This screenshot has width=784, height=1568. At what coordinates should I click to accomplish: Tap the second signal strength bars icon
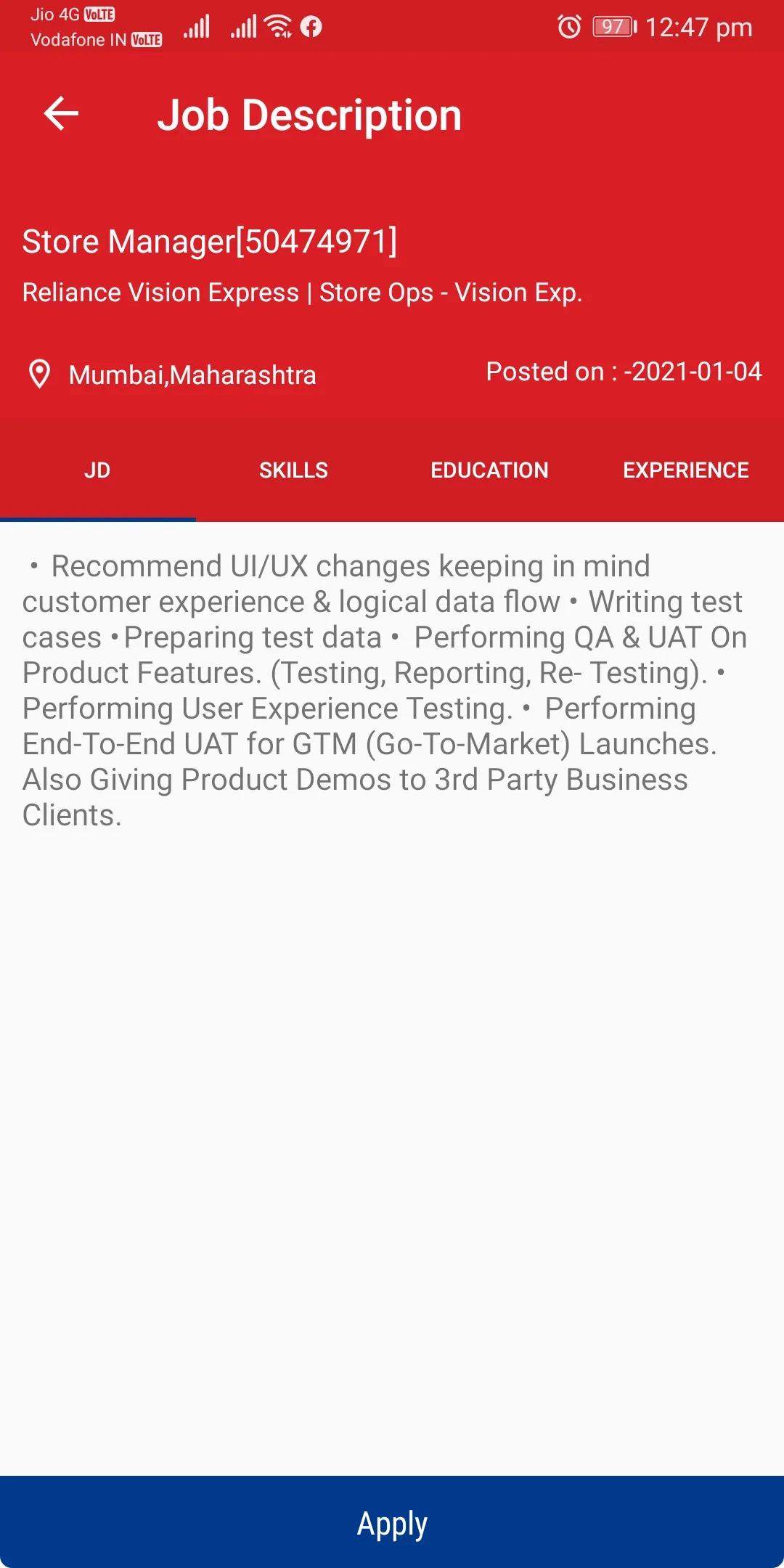pyautogui.click(x=242, y=26)
